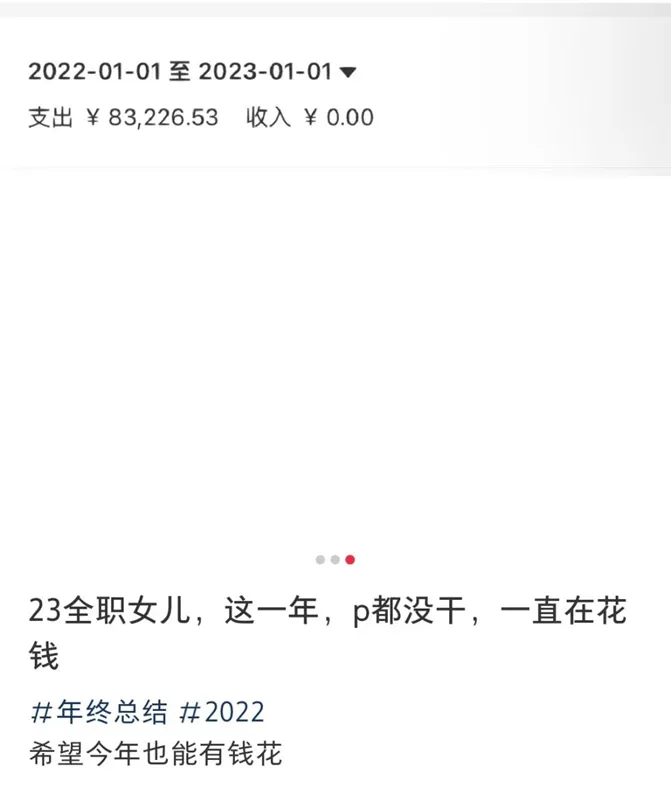Open the #年终总结 hashtag
This screenshot has height=793, width=671.
pyautogui.click(x=100, y=712)
